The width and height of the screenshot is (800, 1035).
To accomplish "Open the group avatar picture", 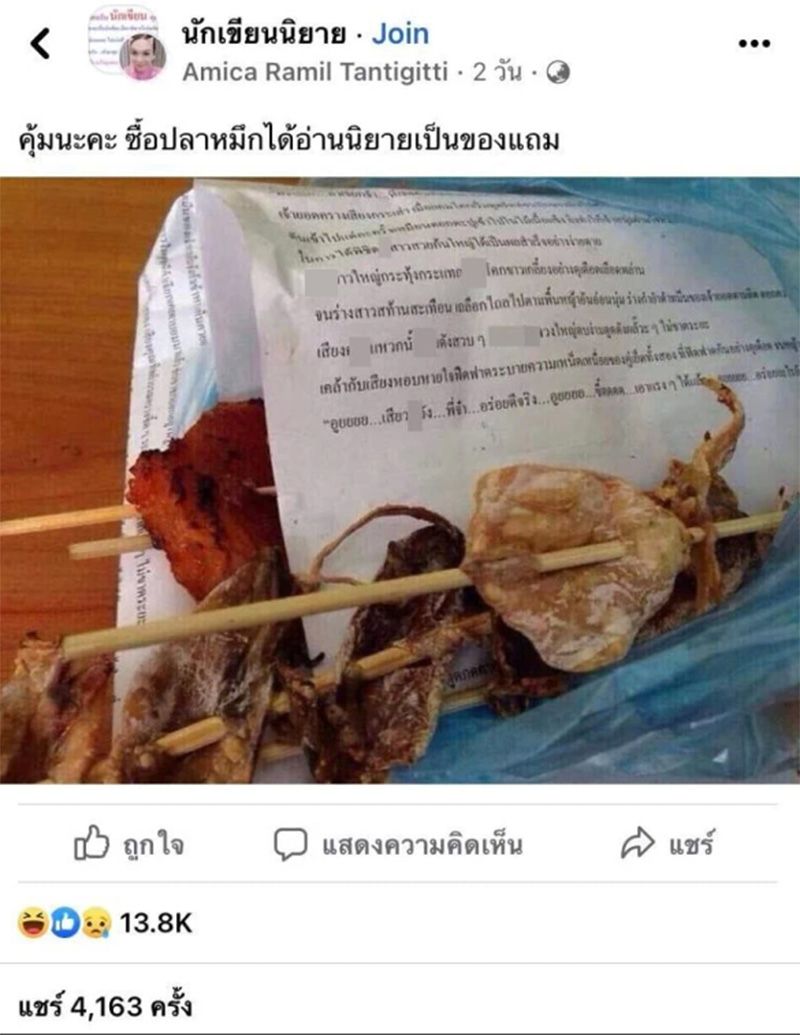I will coord(126,42).
